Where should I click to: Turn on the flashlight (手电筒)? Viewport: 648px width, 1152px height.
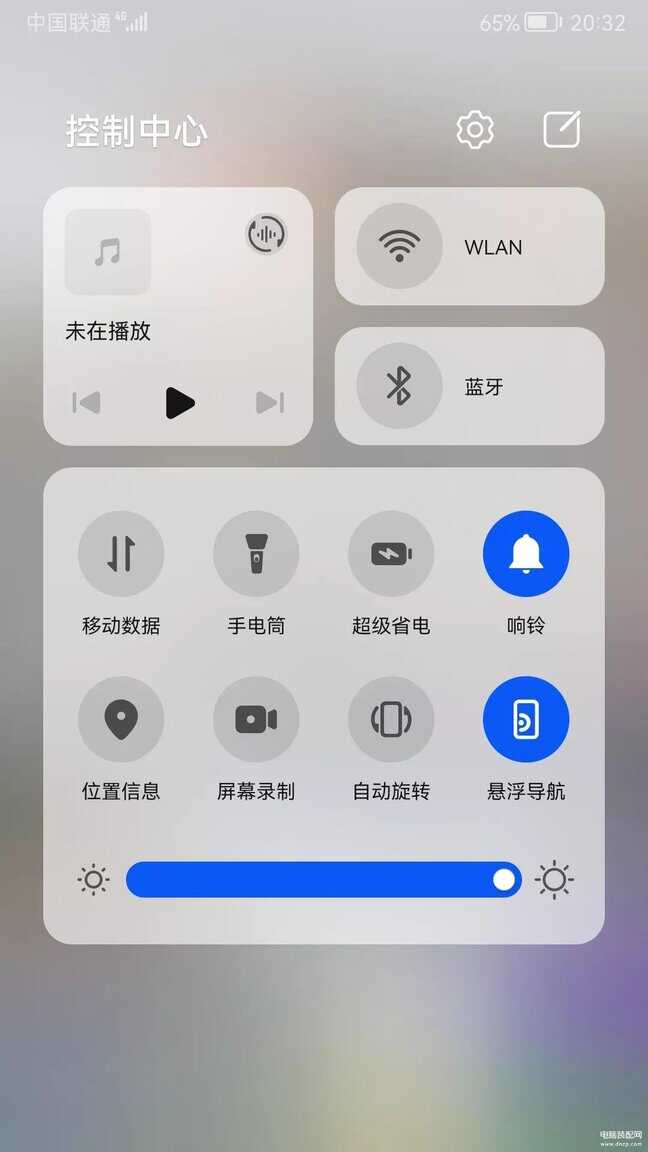tap(256, 554)
